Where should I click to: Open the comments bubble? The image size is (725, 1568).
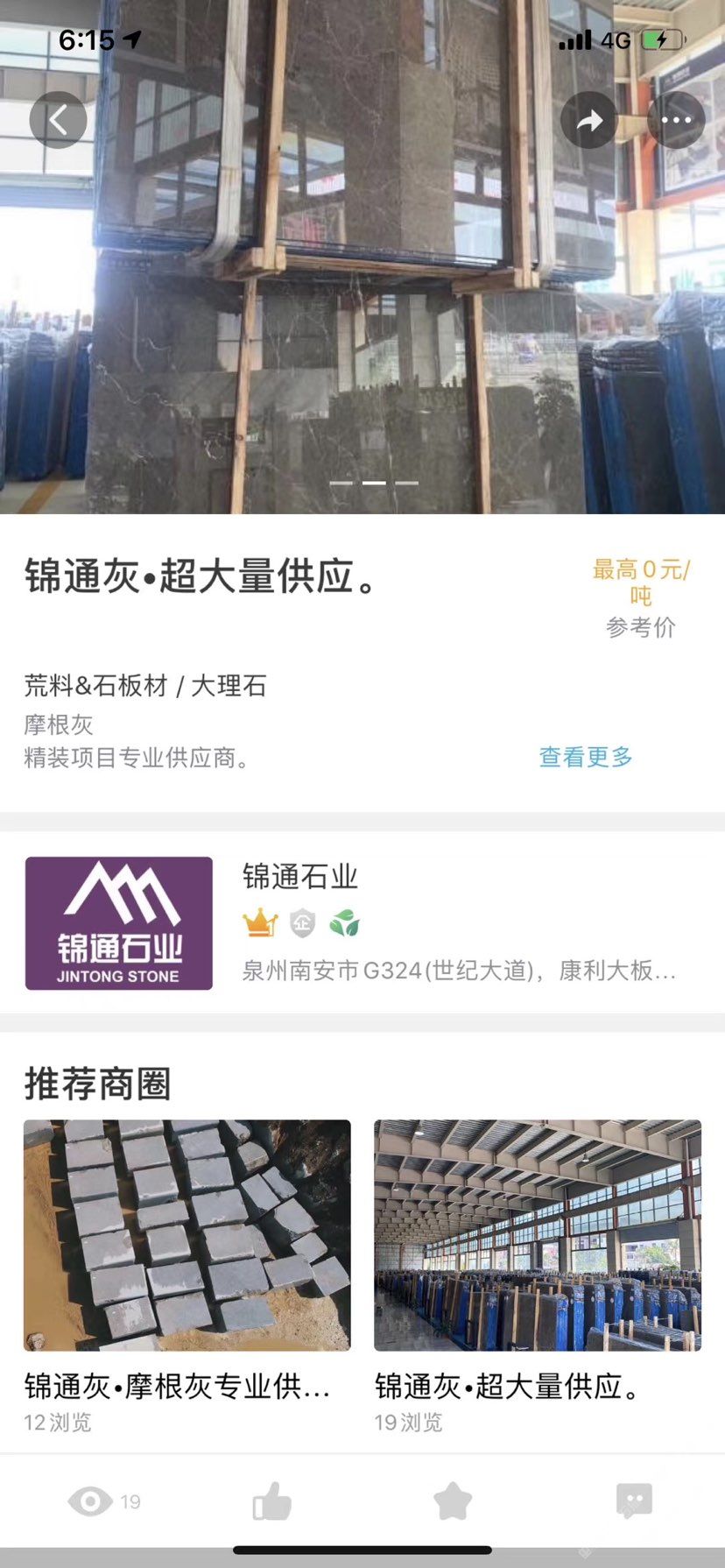click(634, 1501)
